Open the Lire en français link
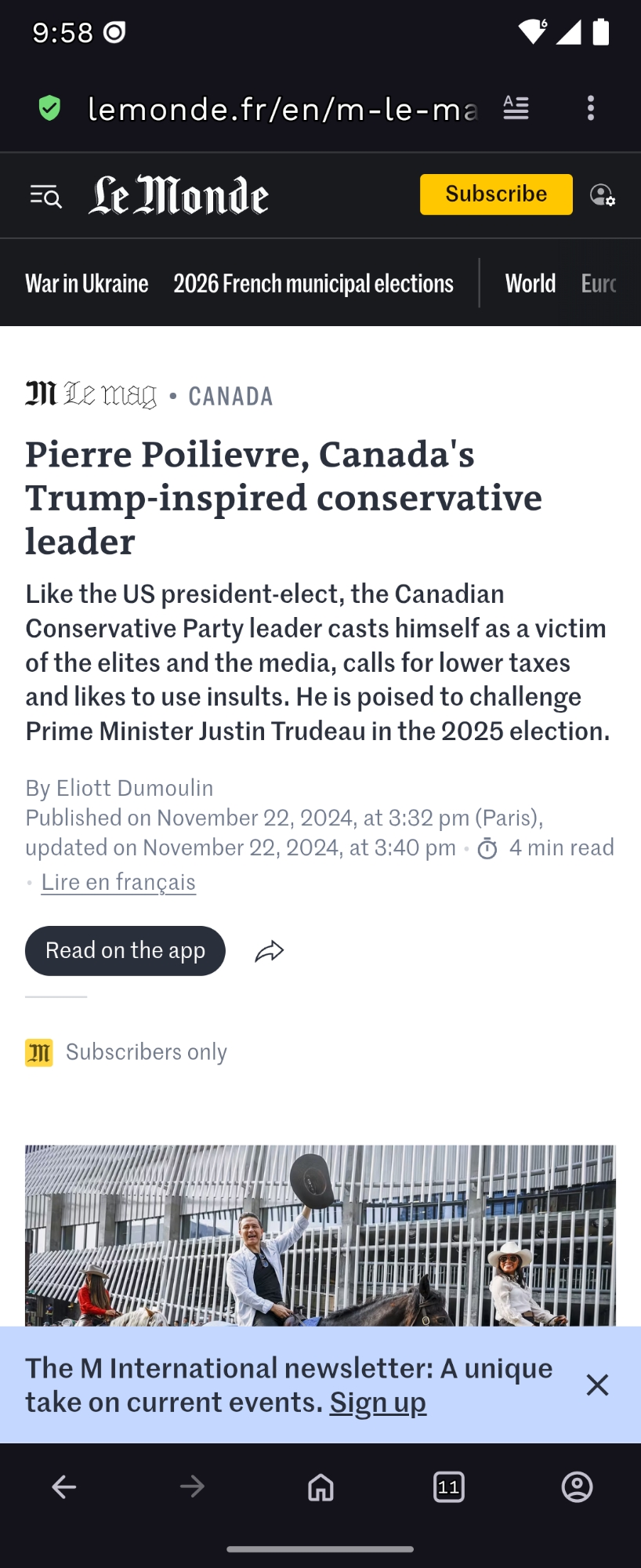This screenshot has width=641, height=1568. [118, 882]
